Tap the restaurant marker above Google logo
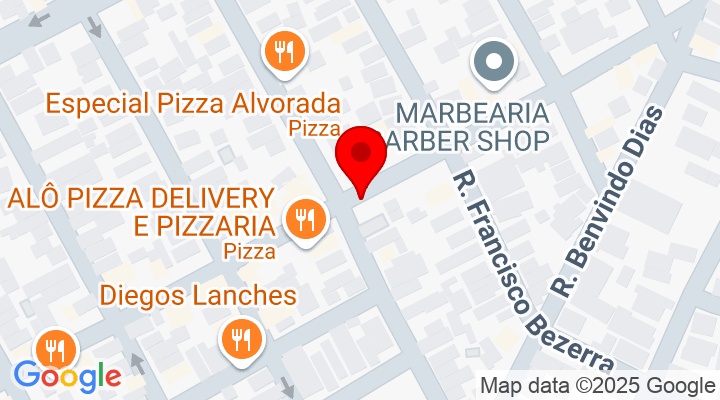720x400 pixels. click(x=55, y=349)
